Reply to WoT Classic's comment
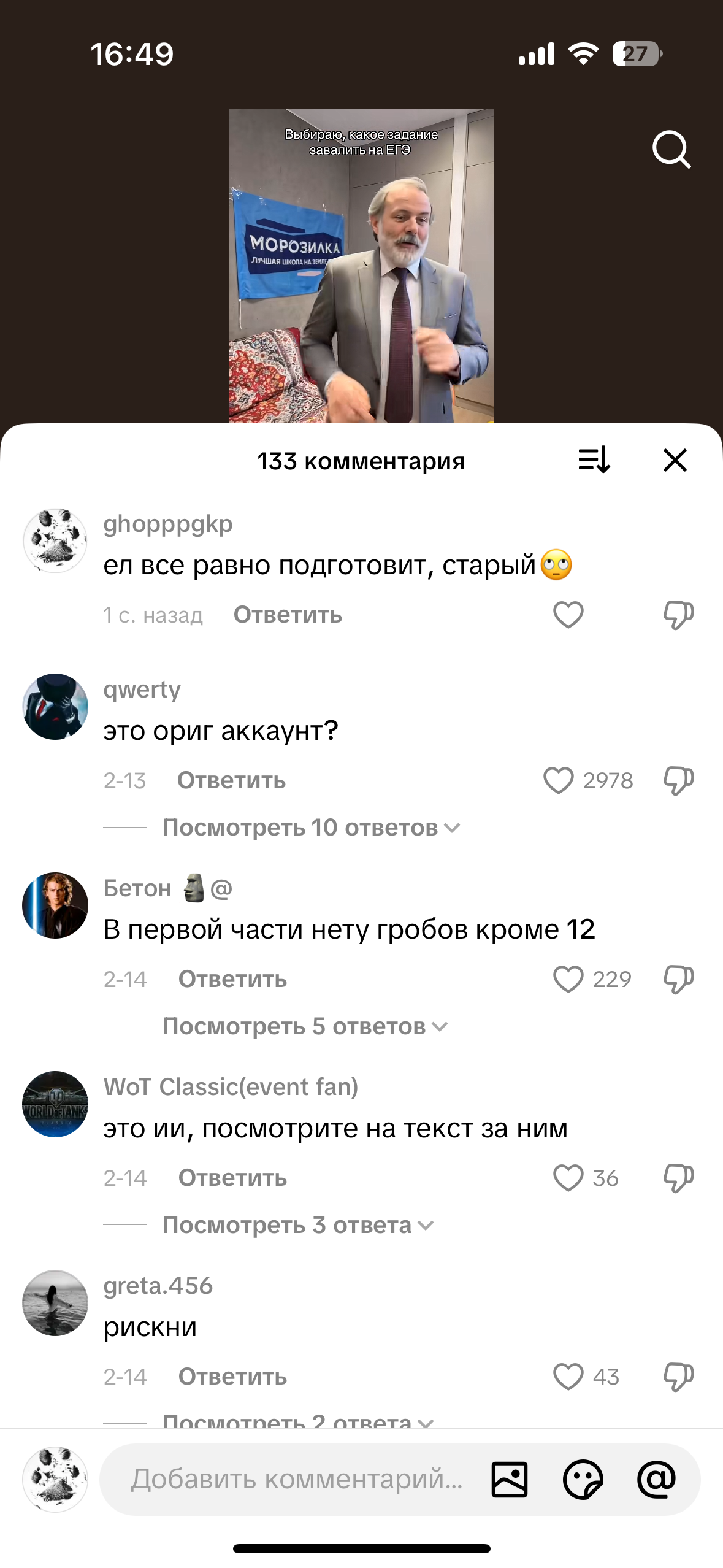This screenshot has height=1568, width=723. 232,1178
